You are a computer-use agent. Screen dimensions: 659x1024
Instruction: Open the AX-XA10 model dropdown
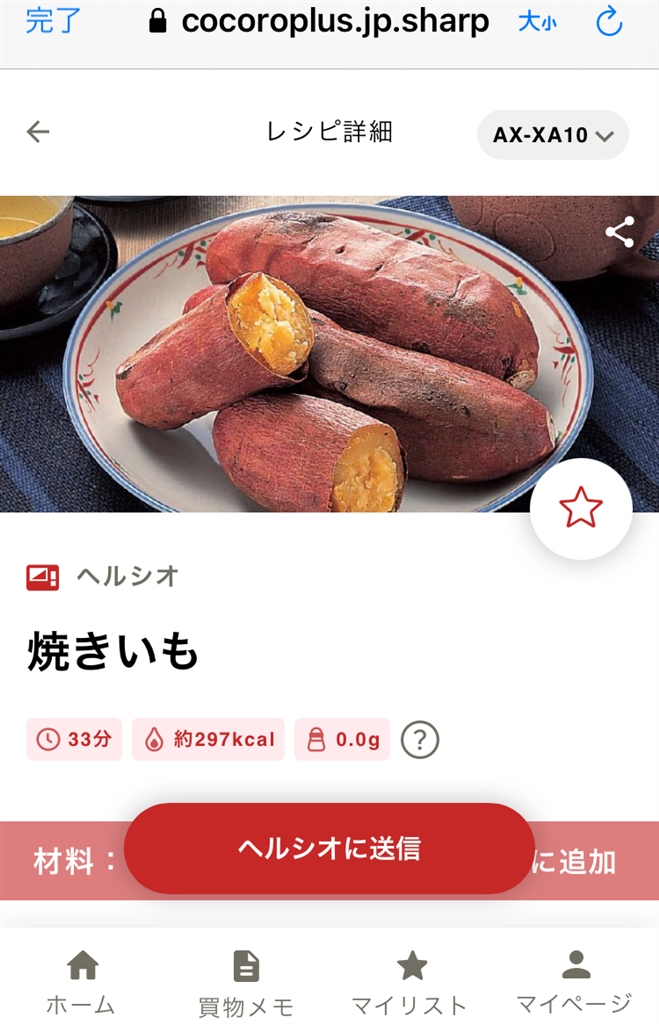[x=553, y=135]
